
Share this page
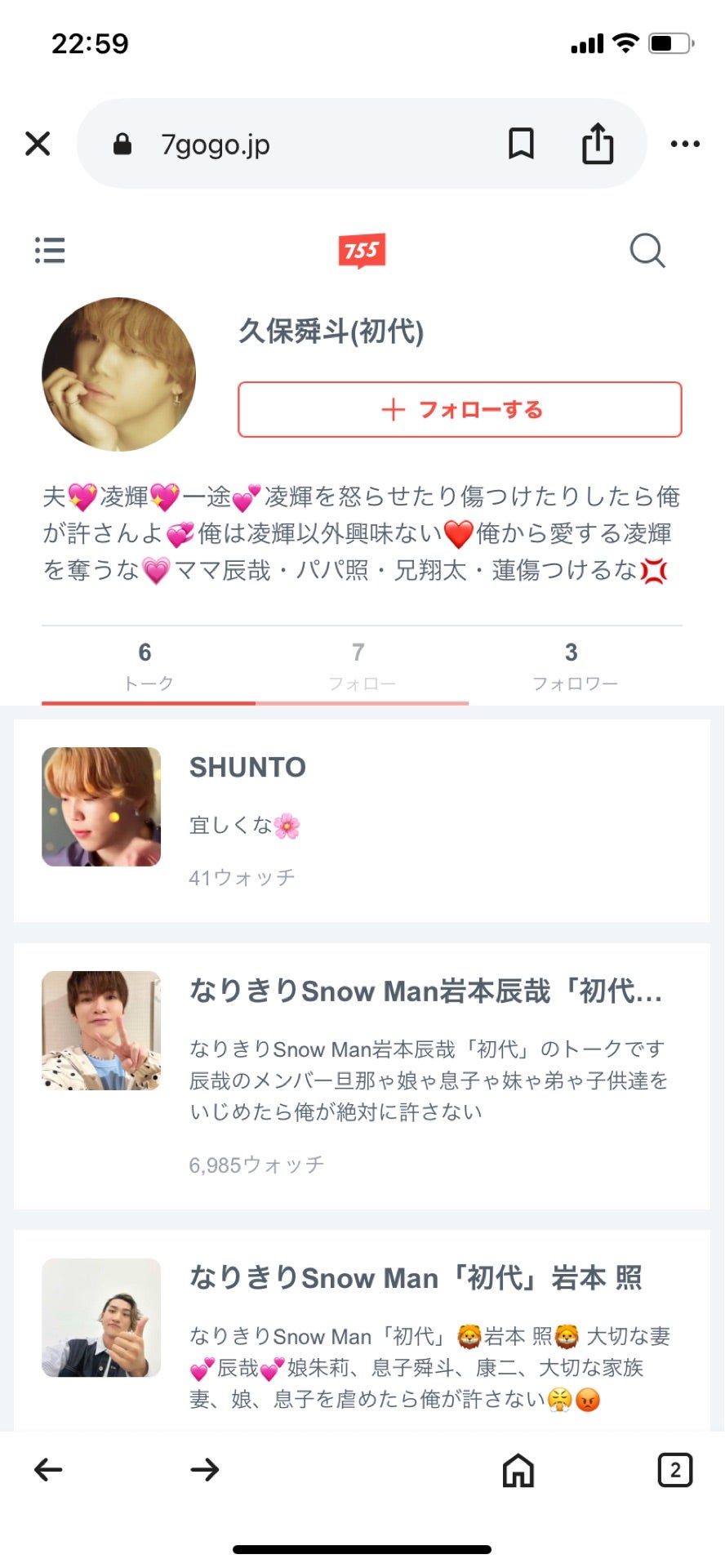[597, 144]
